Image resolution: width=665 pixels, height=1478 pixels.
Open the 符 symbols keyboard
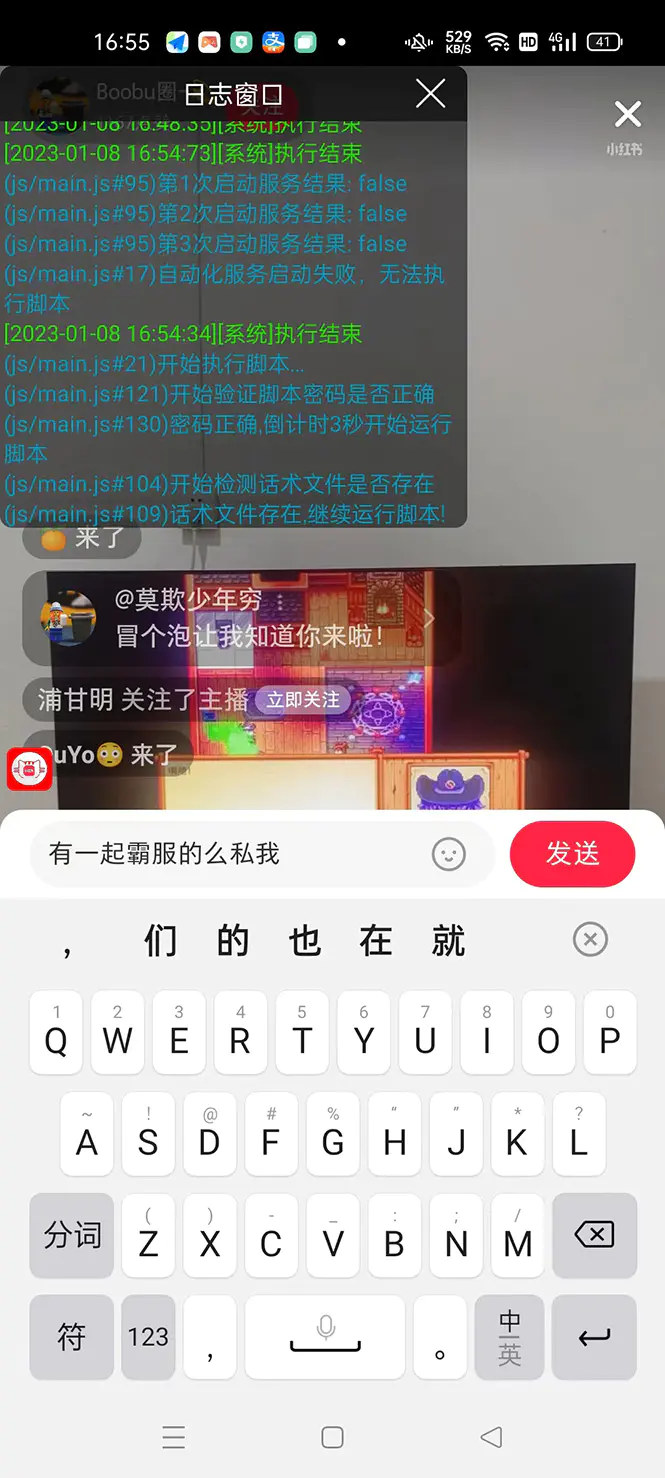tap(71, 1337)
